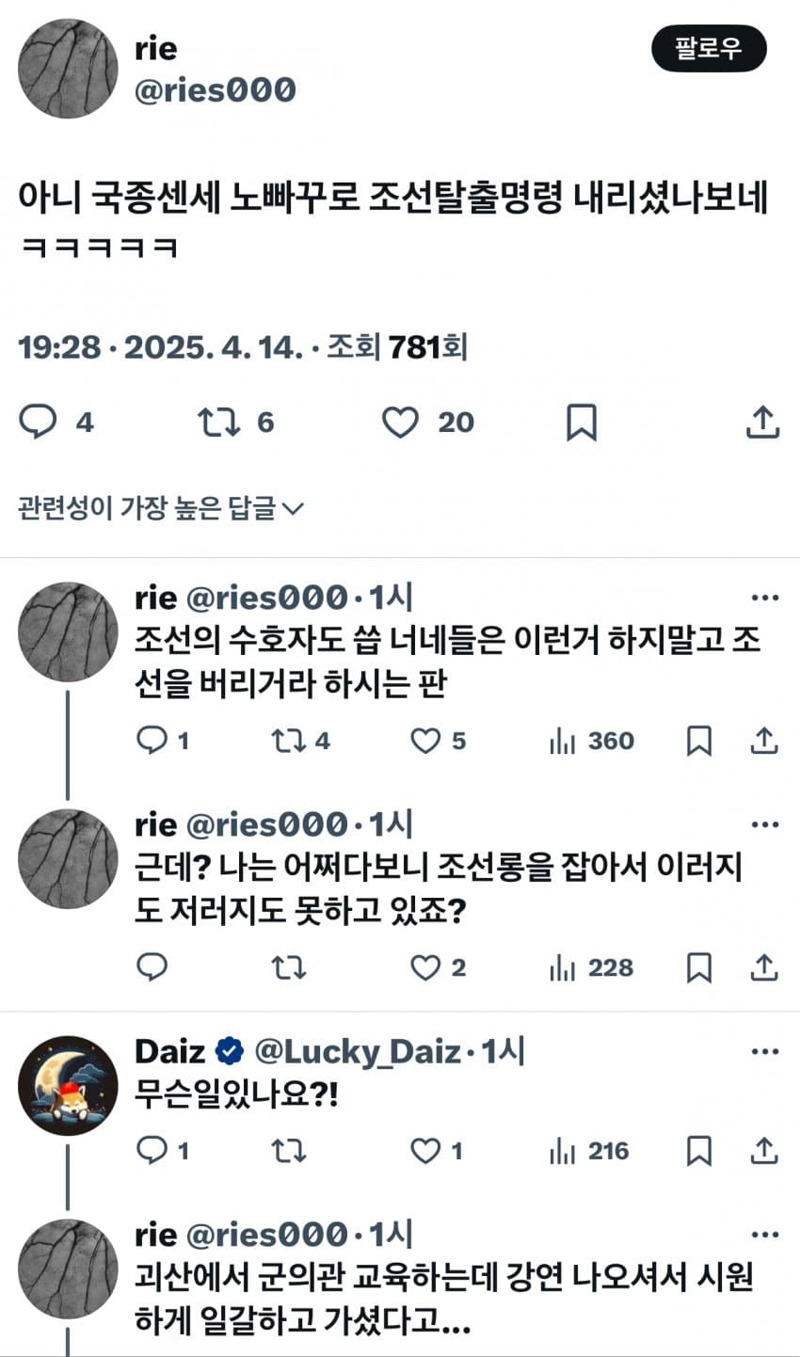Screen dimensions: 800x1357
Task: Share the main post
Action: [x=763, y=422]
